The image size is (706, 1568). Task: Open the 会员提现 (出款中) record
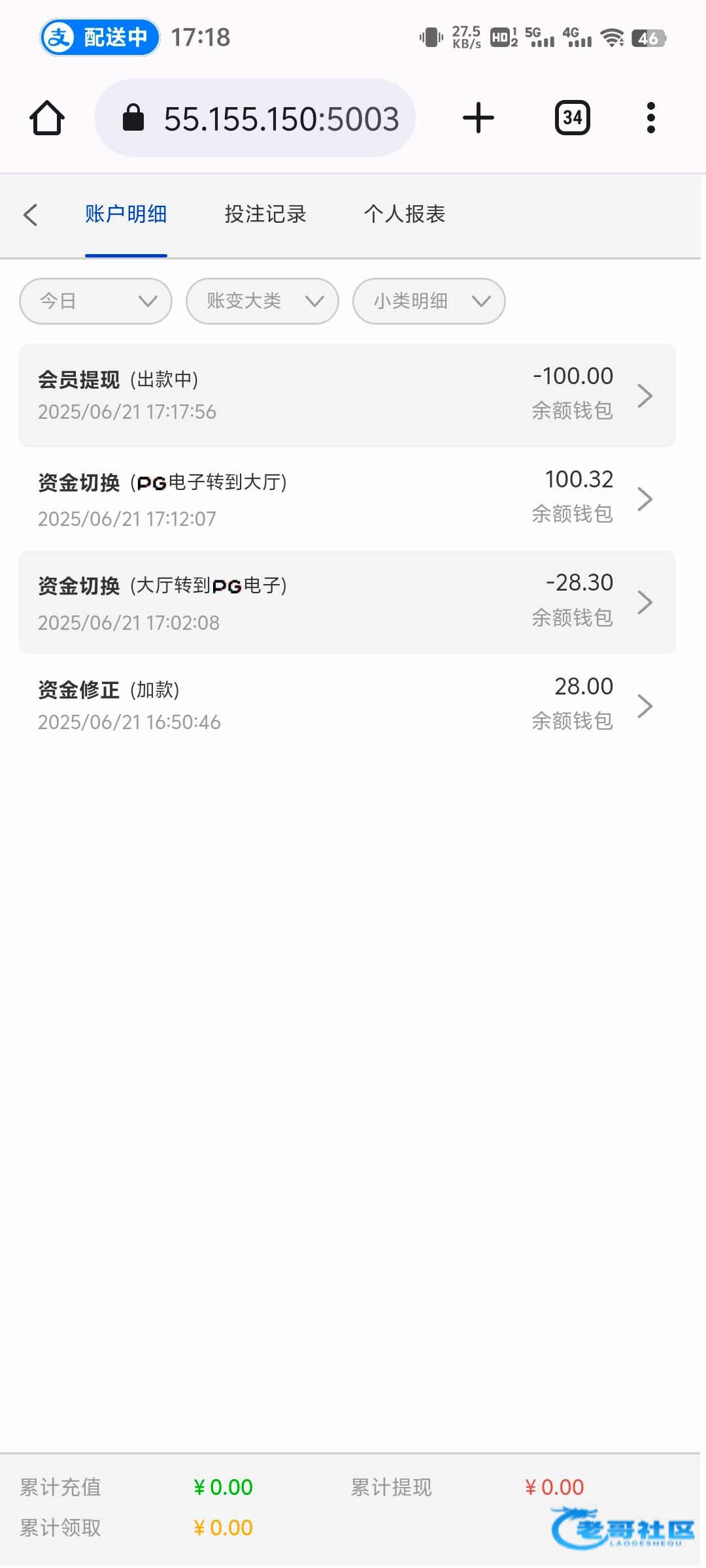point(347,395)
